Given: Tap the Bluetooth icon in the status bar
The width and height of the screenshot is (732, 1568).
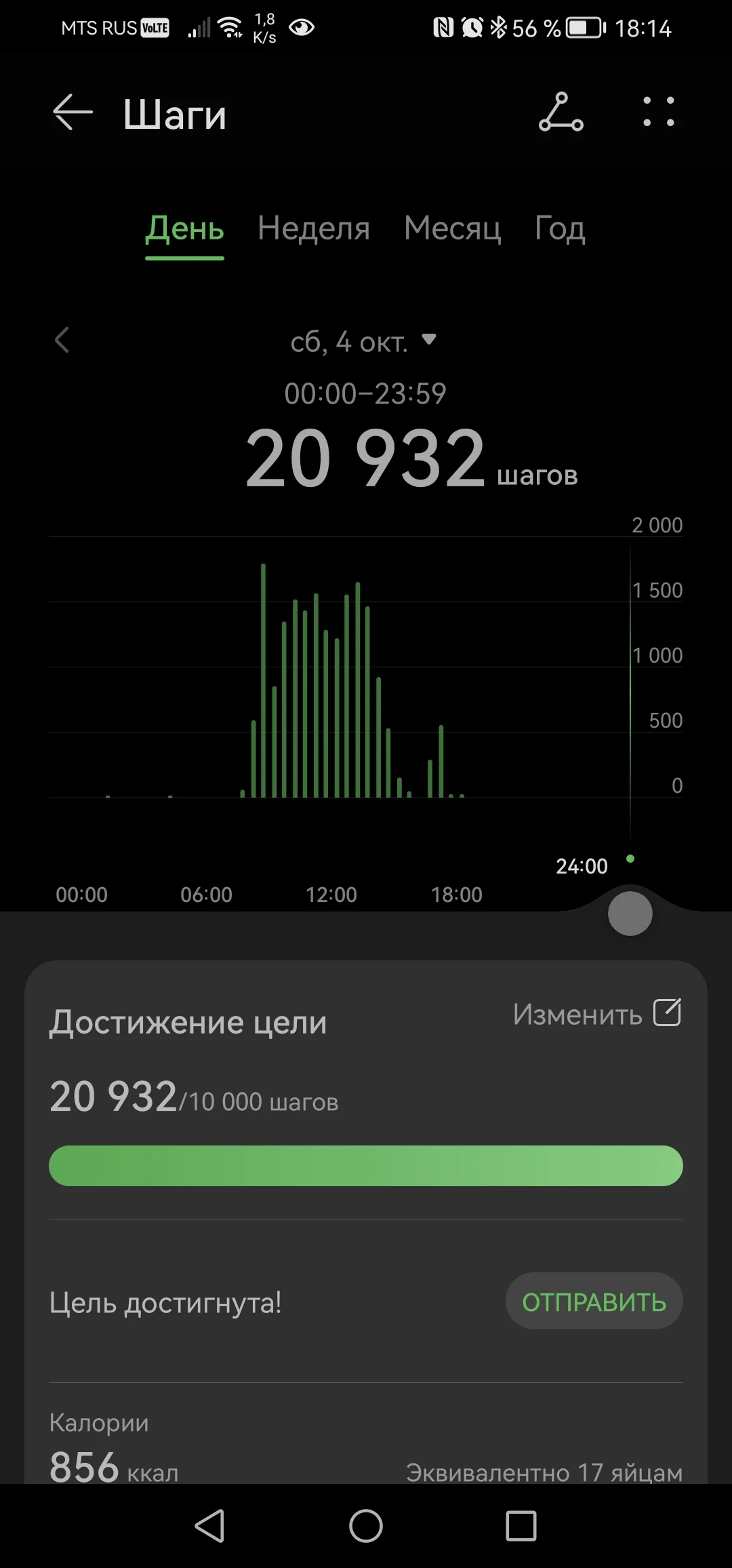Looking at the screenshot, I should 498,28.
